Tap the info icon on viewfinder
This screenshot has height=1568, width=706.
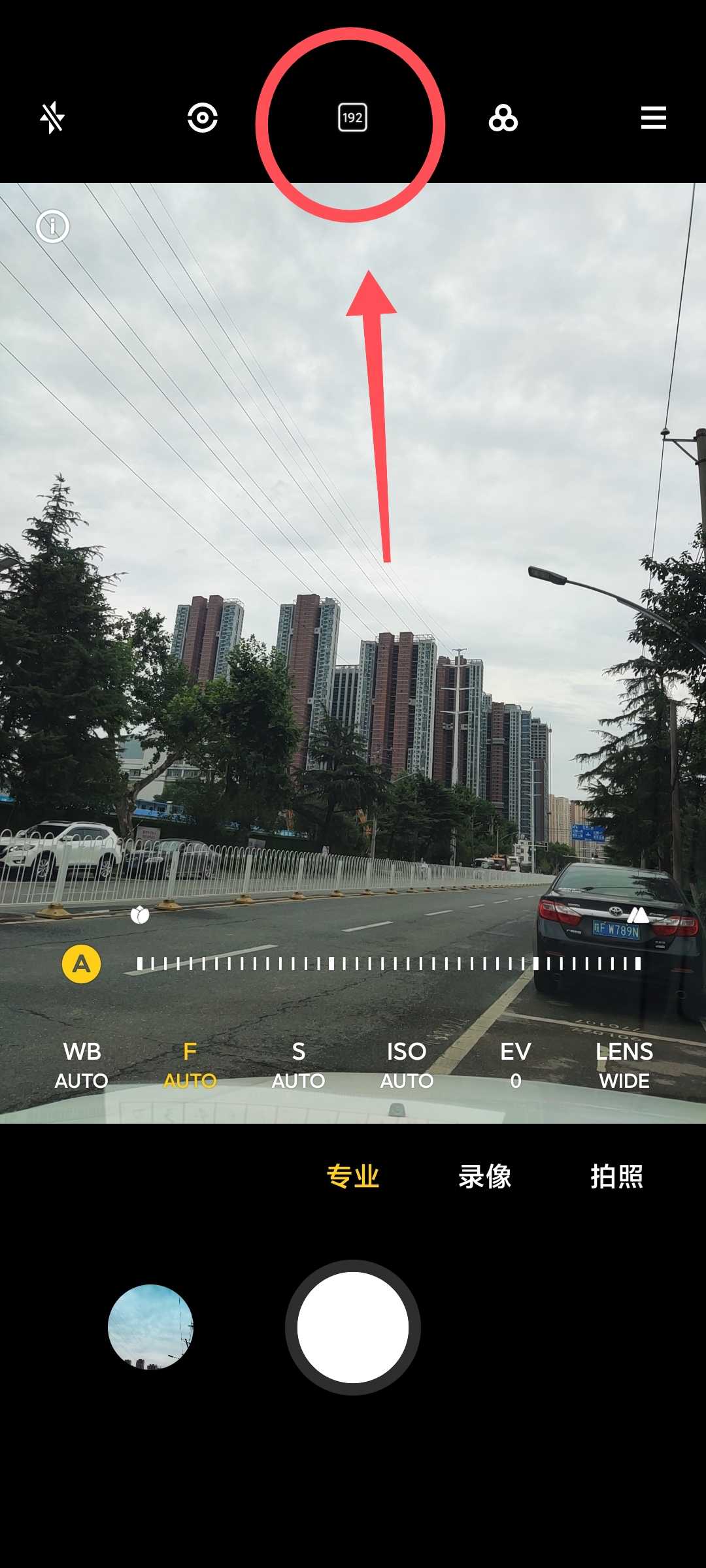click(52, 227)
